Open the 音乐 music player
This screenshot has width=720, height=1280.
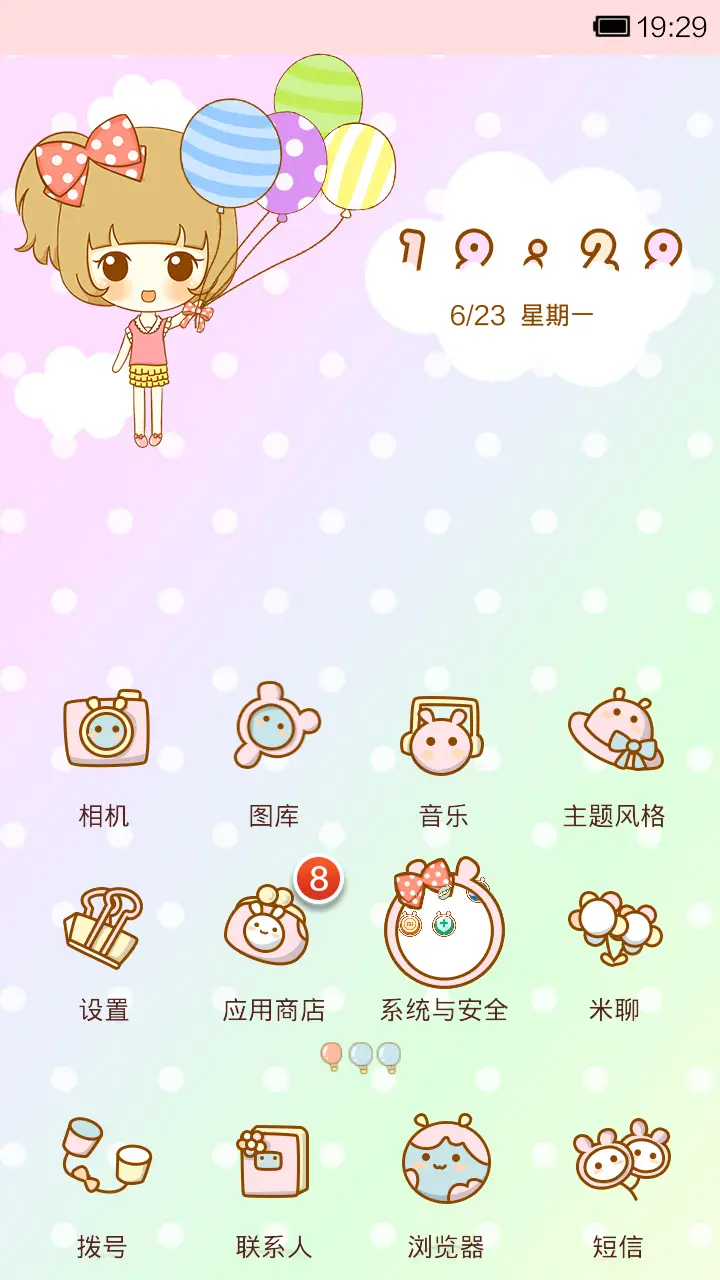(x=444, y=735)
